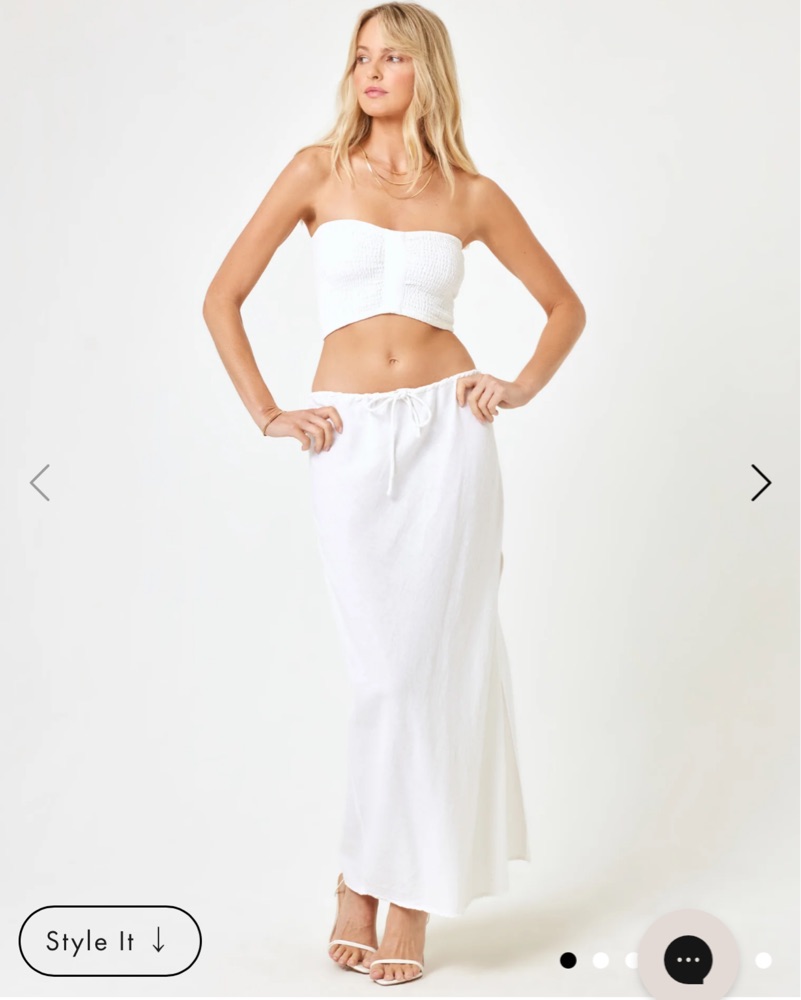Go to the previous product image
Screen dimensions: 801x1000
tap(40, 483)
